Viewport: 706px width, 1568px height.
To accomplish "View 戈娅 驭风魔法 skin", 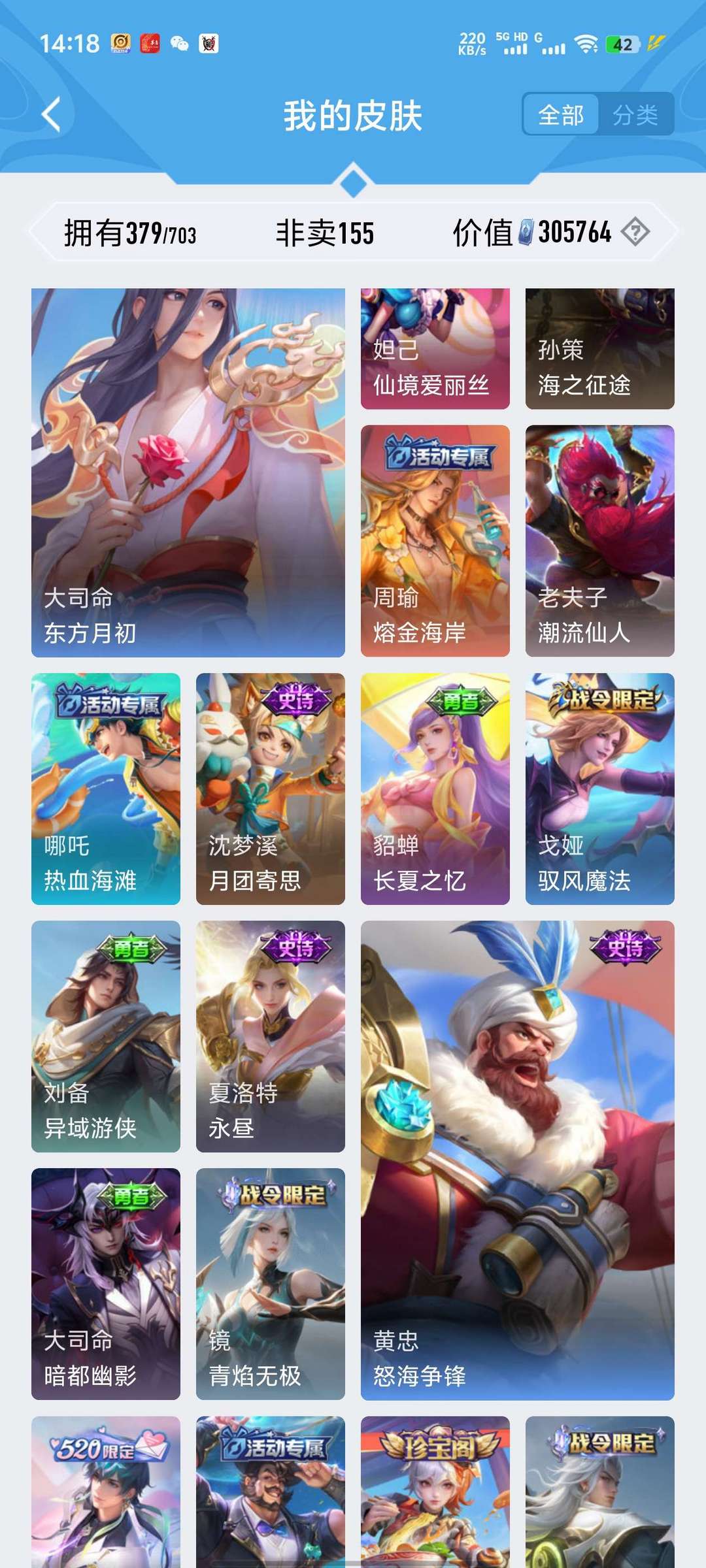I will click(600, 789).
